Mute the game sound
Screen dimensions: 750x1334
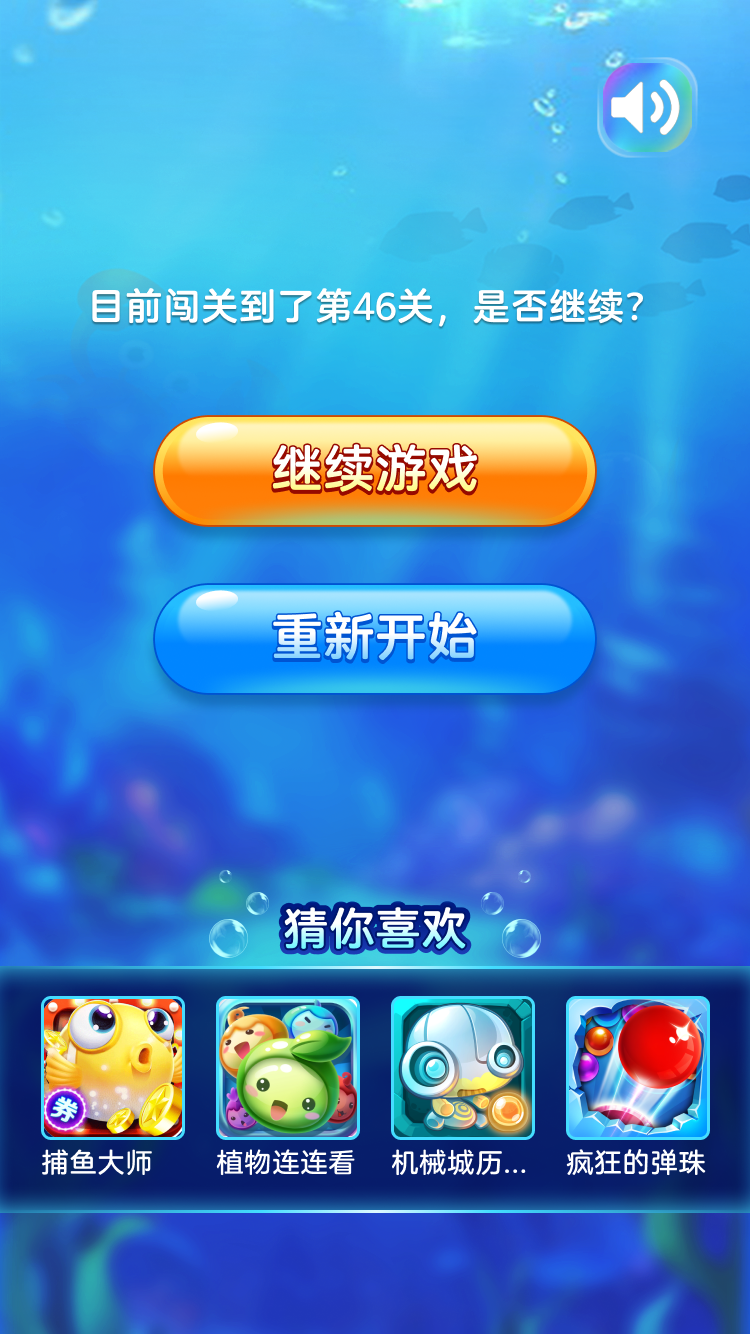[x=647, y=107]
